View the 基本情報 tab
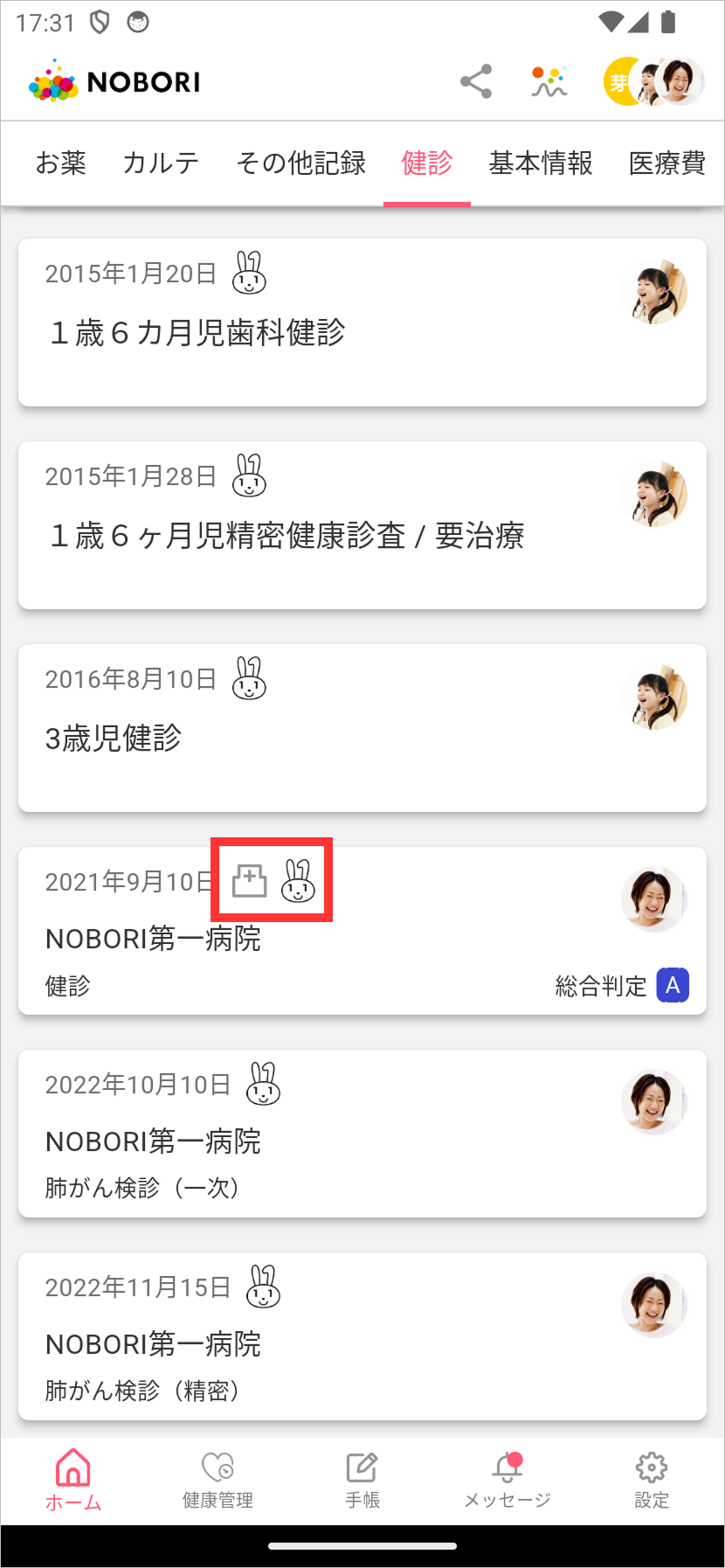Screen dimensions: 725x1568 pos(541,163)
